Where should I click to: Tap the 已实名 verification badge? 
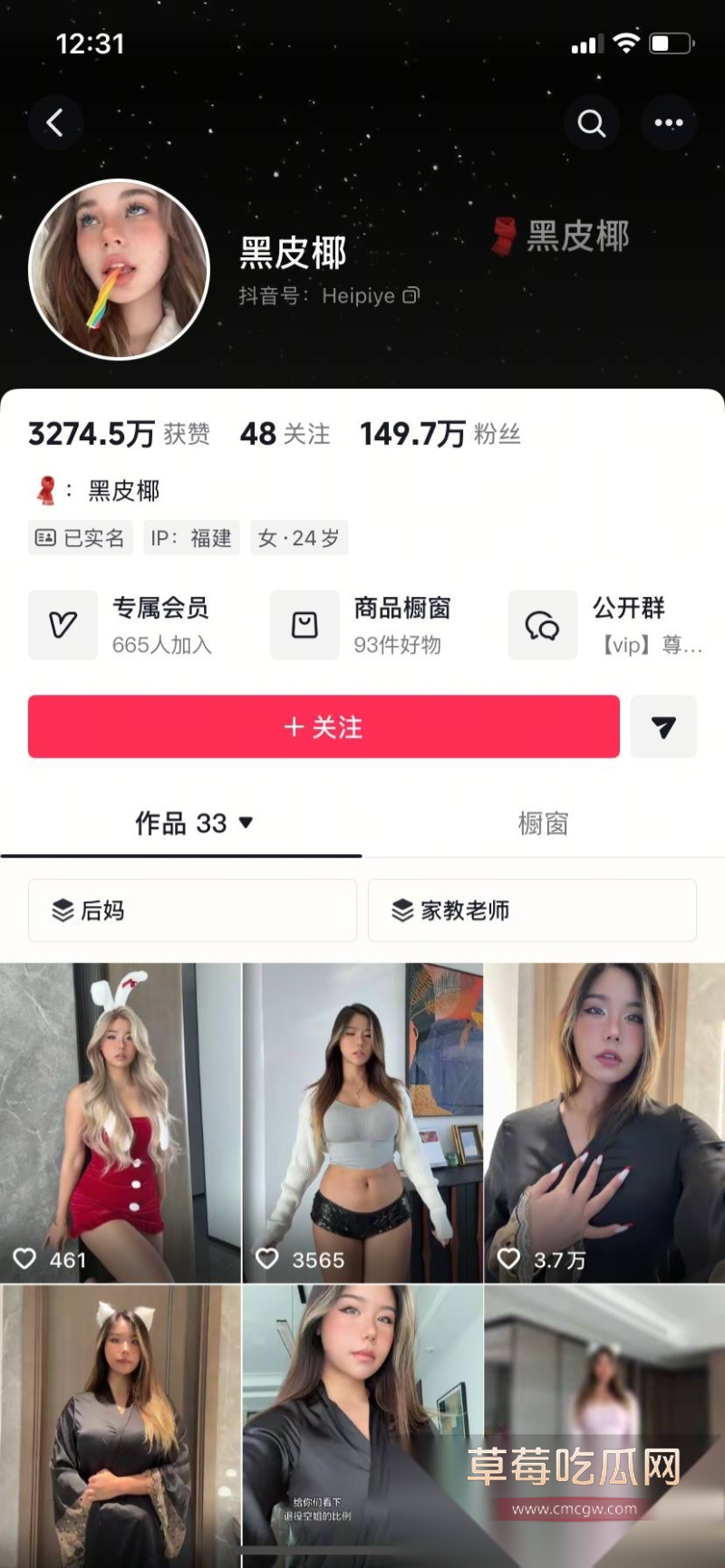80,537
